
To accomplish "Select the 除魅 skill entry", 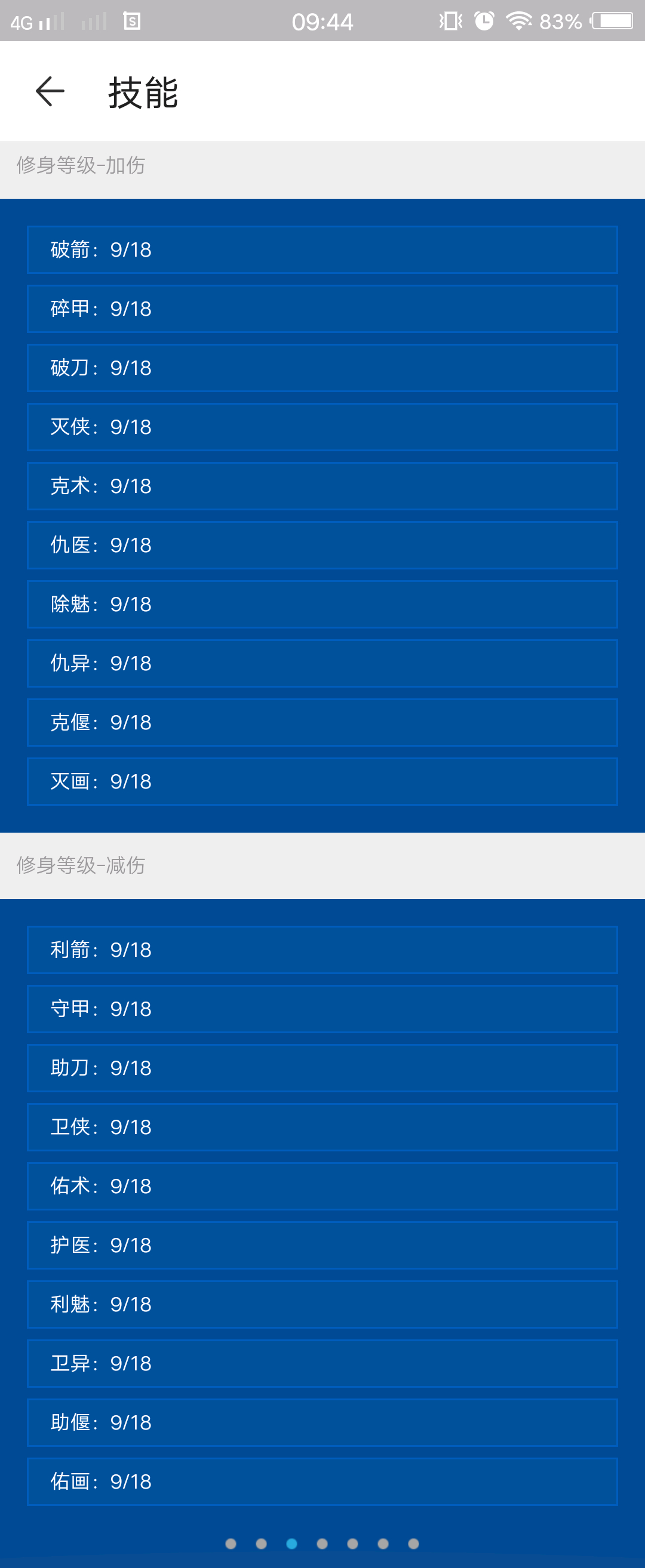I will point(322,604).
